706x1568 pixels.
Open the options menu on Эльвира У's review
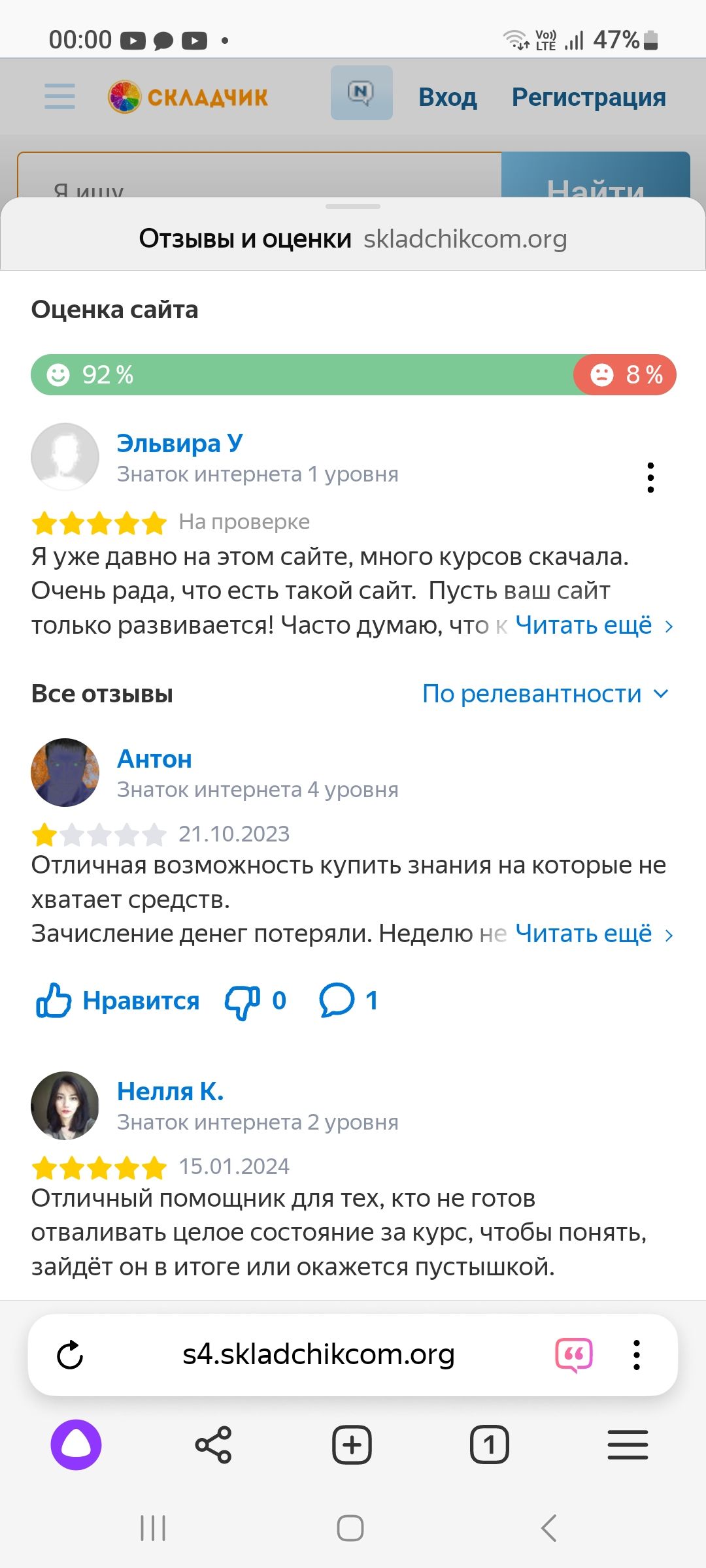tap(650, 478)
